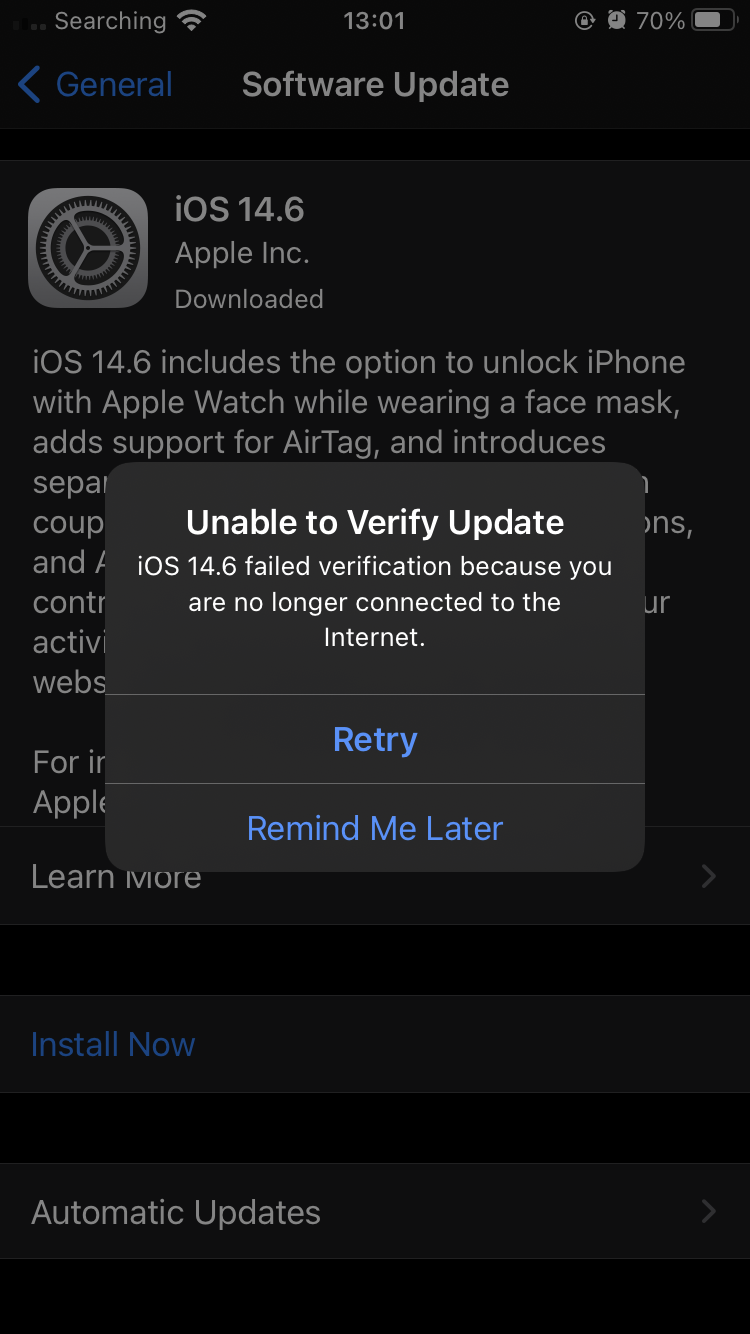Image resolution: width=750 pixels, height=1334 pixels.
Task: Retry verifying the iOS 14.6 update
Action: (x=375, y=740)
